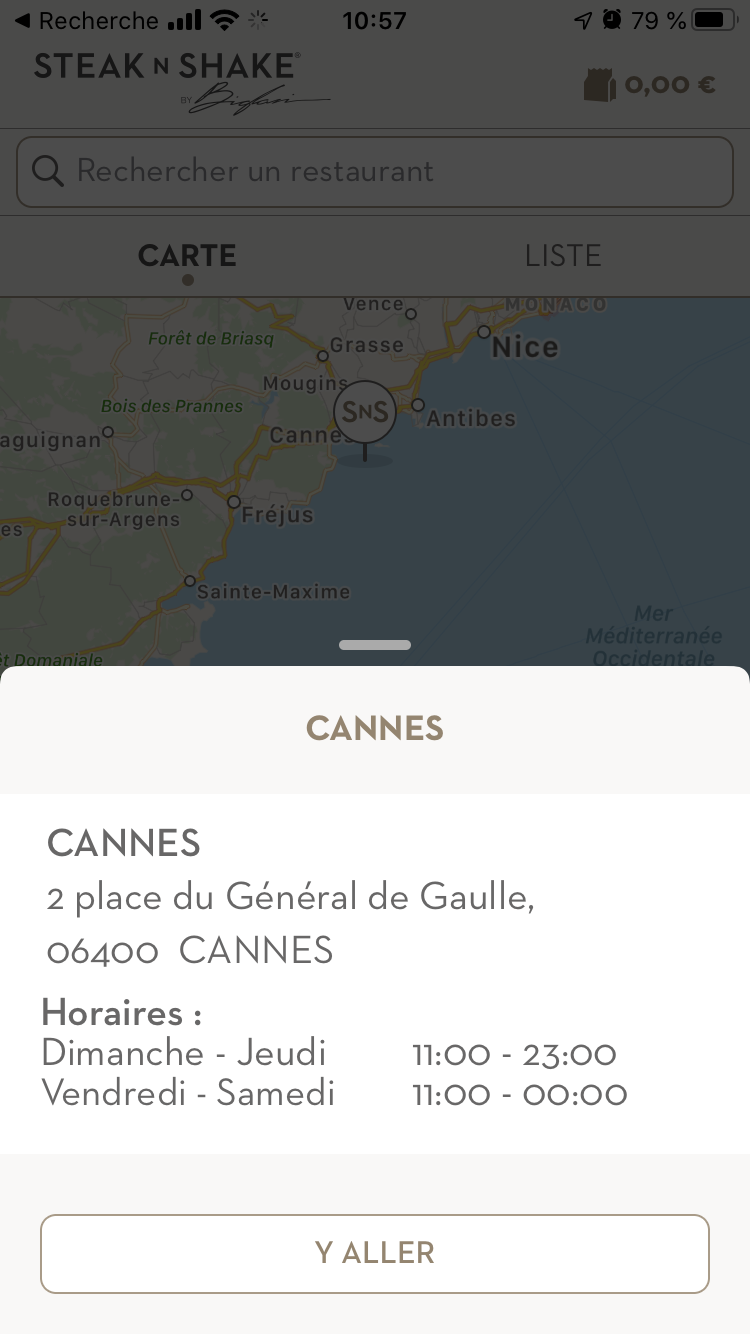Open the shopping bag showing 0,00 €
The image size is (750, 1334).
tap(650, 84)
